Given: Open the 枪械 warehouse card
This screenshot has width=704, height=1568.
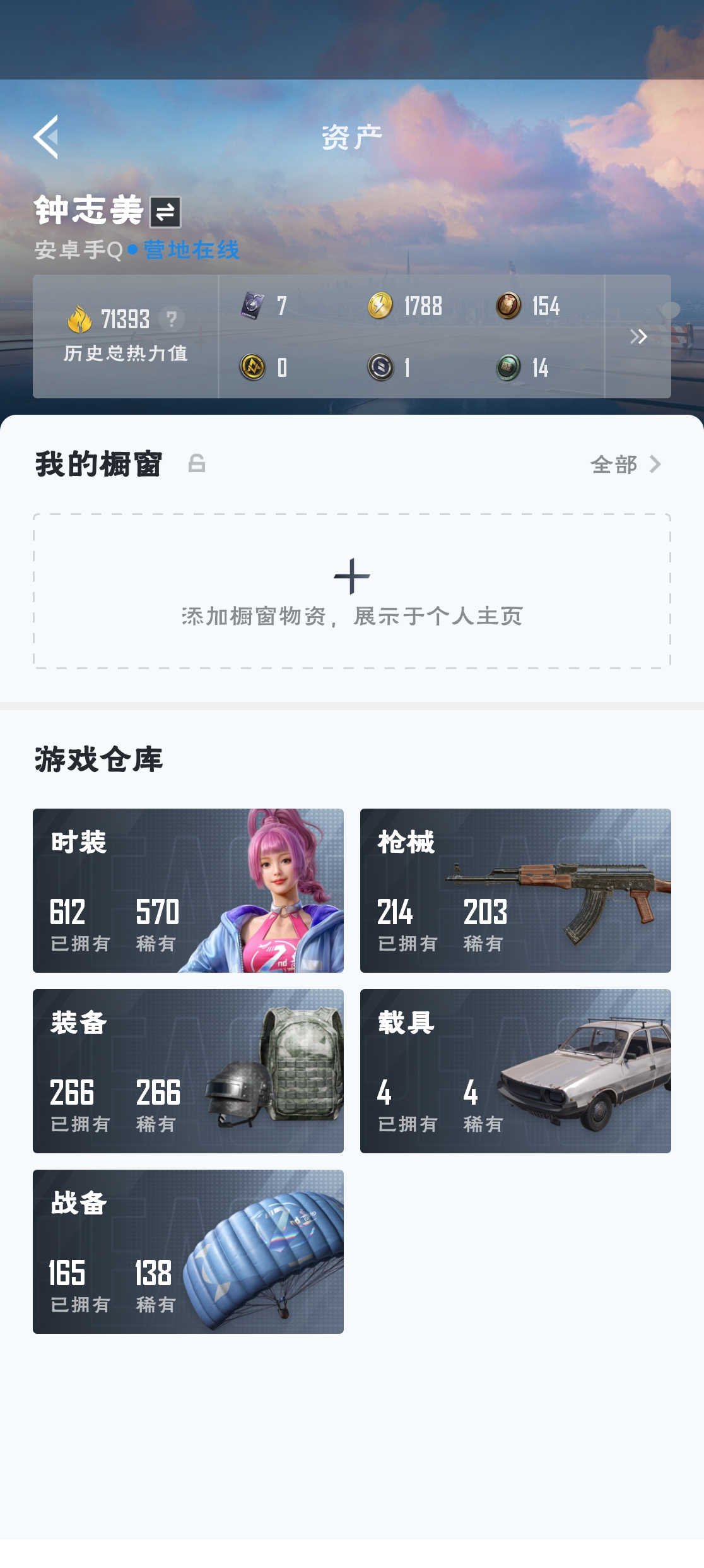Looking at the screenshot, I should [x=515, y=890].
